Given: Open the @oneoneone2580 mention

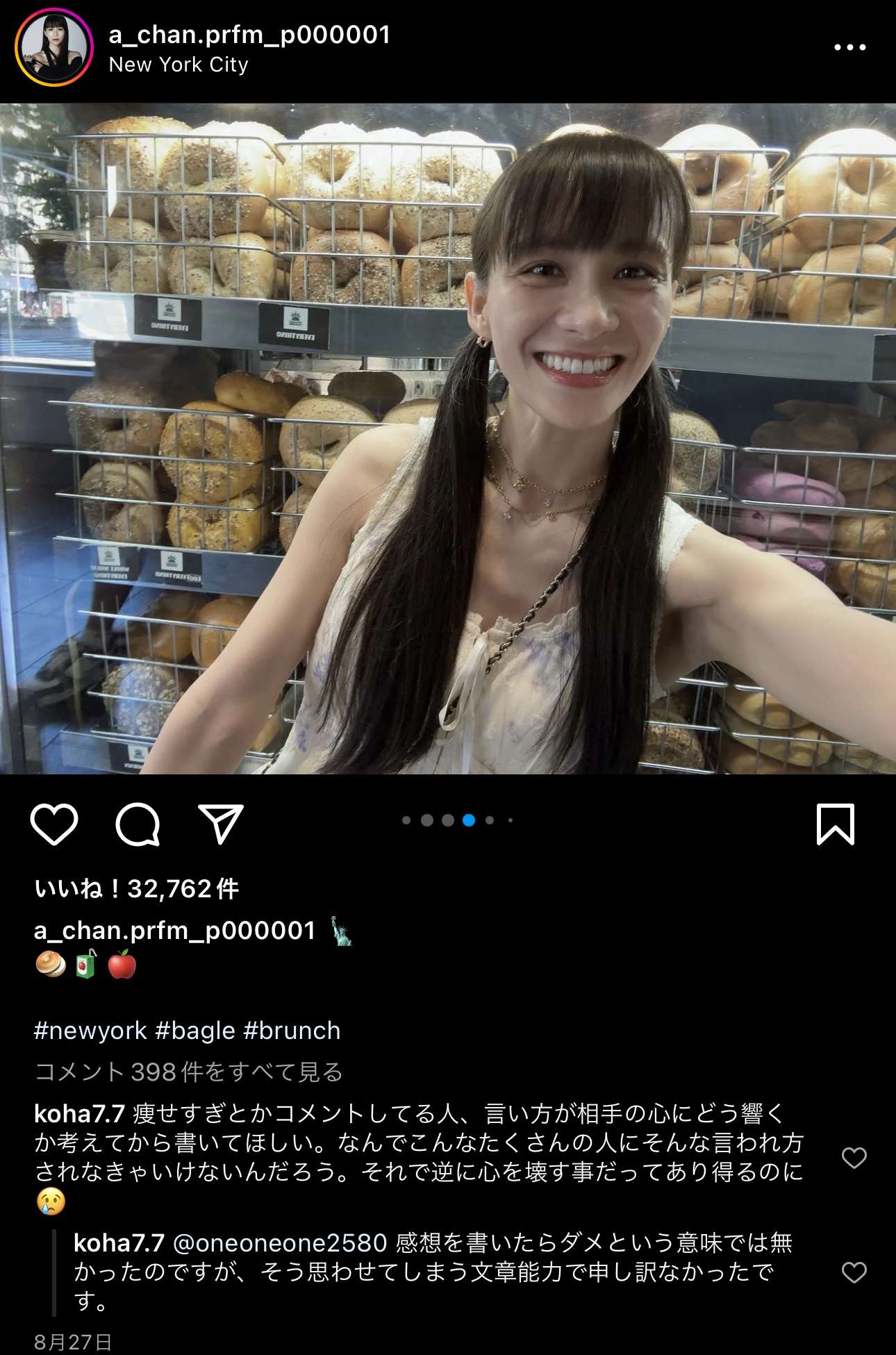Looking at the screenshot, I should pos(279,1242).
